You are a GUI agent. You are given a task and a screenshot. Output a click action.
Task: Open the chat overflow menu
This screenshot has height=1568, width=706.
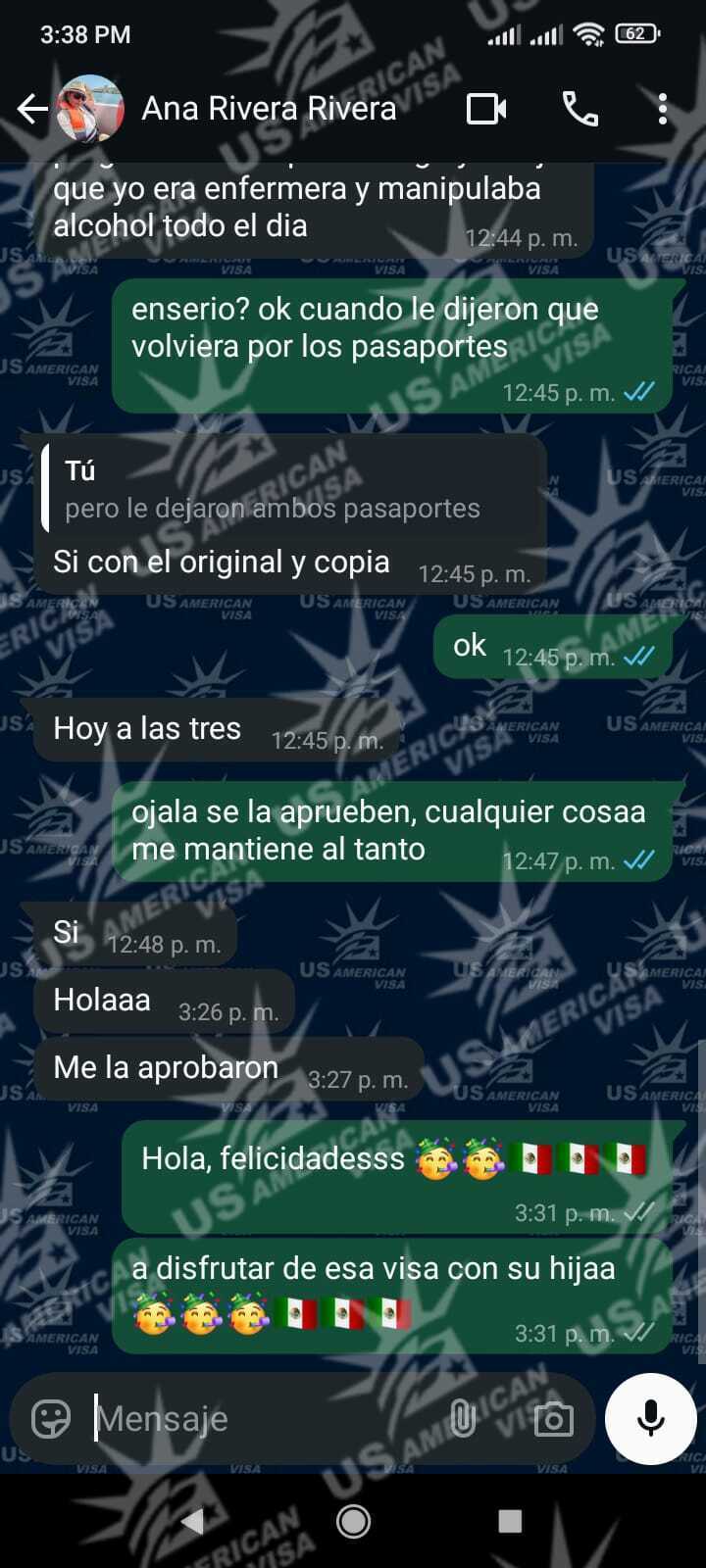663,109
